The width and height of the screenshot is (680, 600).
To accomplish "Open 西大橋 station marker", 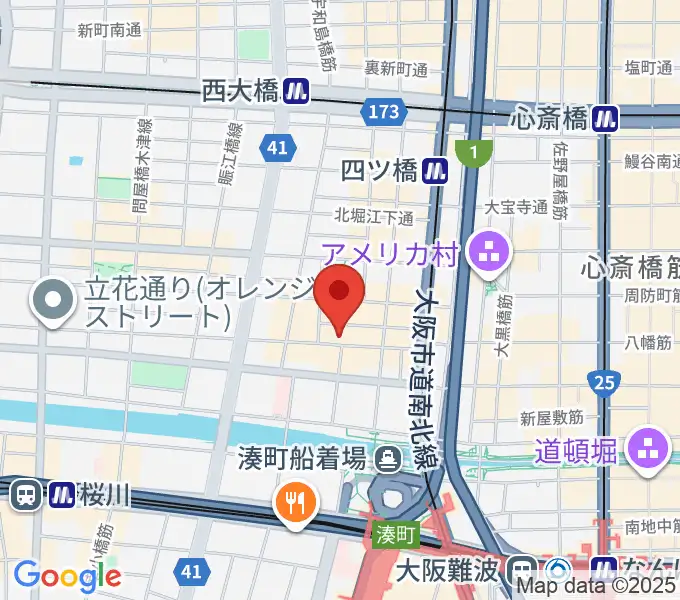I will [295, 91].
